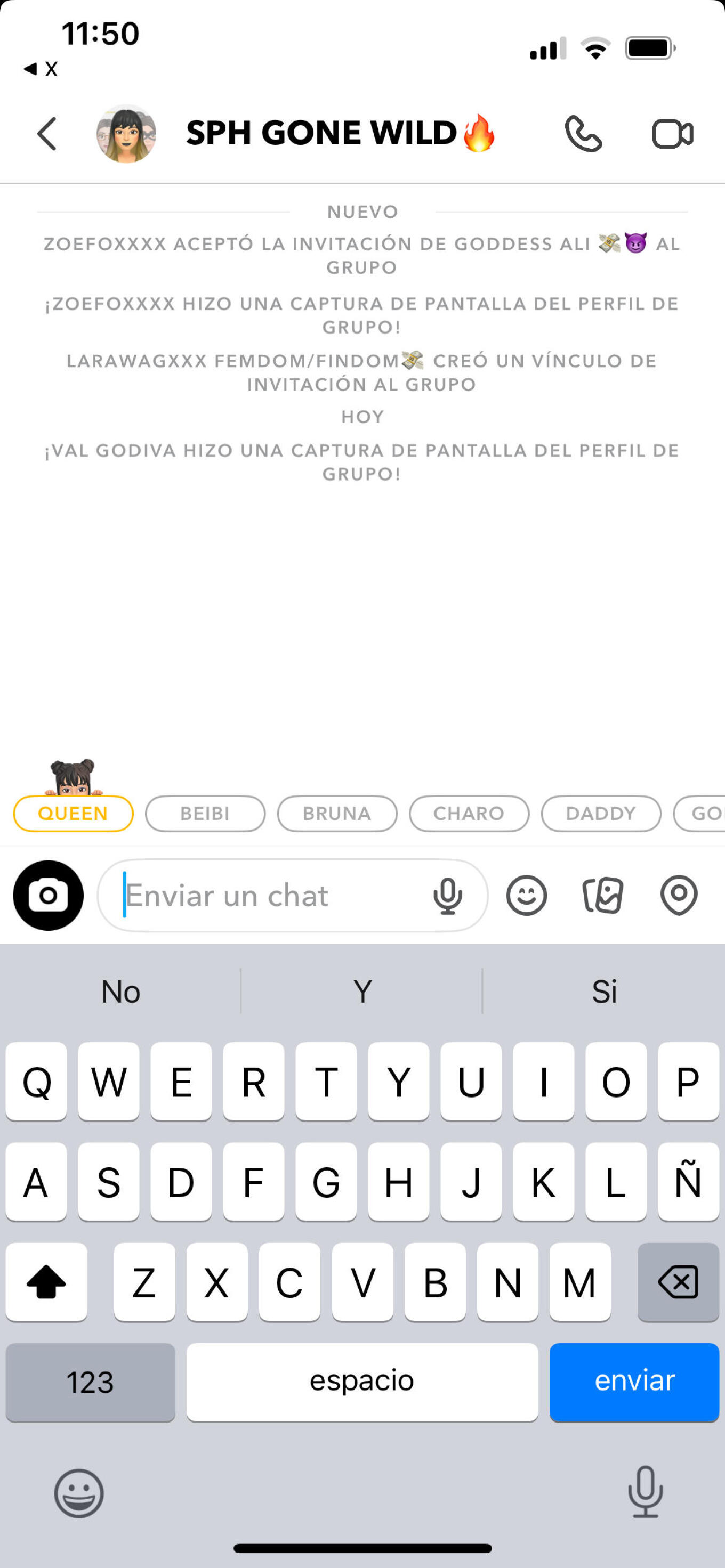Open the photo gallery cards icon
The width and height of the screenshot is (725, 1568).
tap(602, 895)
